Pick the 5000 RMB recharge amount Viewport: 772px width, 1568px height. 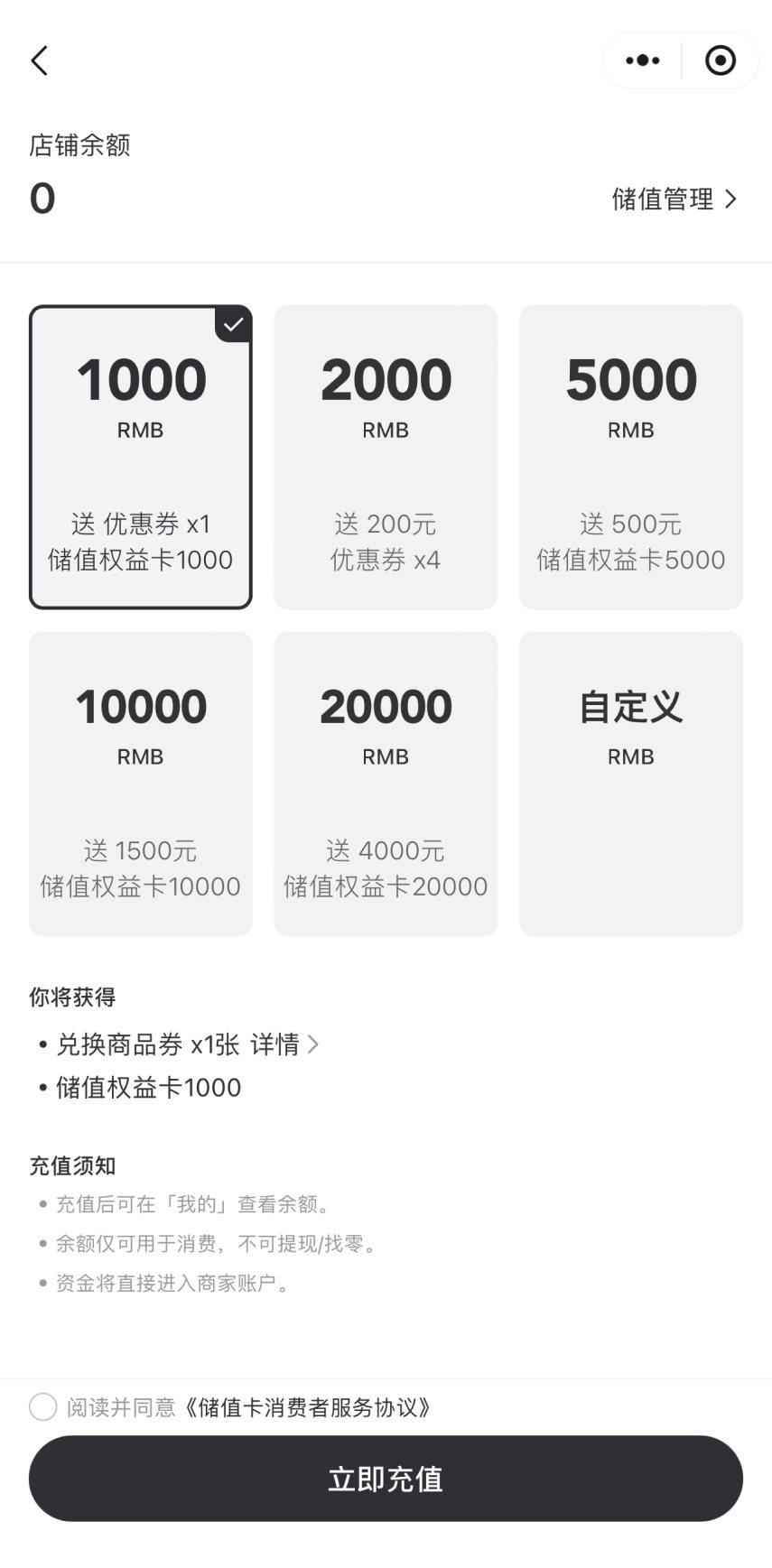click(631, 457)
